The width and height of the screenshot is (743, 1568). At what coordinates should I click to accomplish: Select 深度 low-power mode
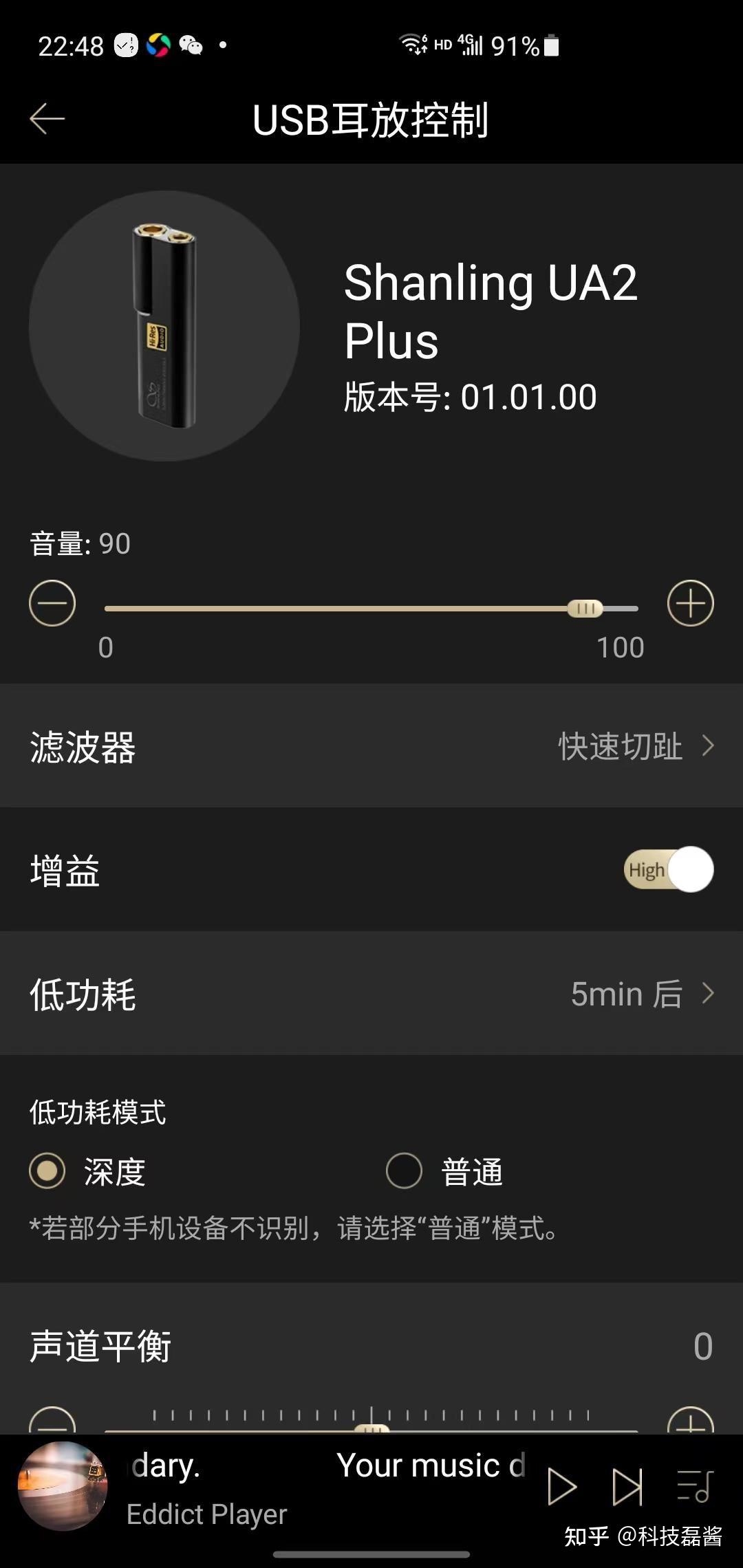click(47, 1170)
